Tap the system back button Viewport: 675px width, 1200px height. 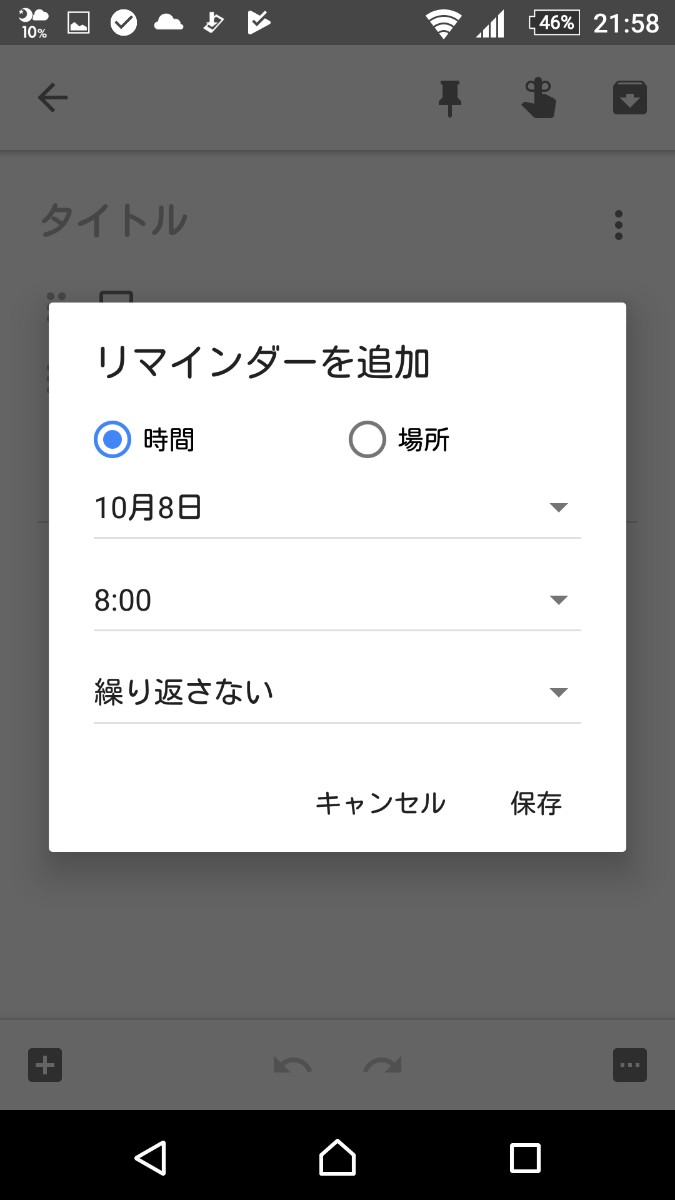click(150, 1157)
